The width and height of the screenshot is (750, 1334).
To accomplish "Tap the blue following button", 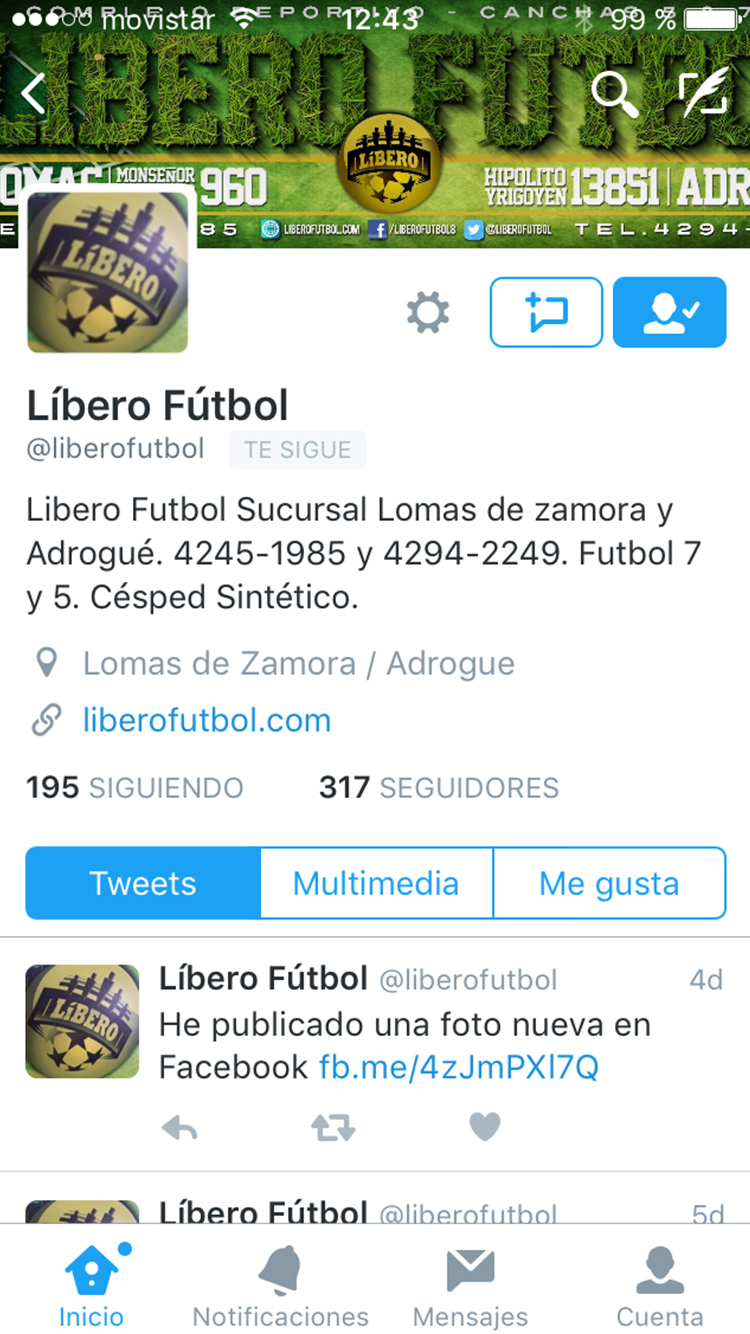I will point(669,313).
